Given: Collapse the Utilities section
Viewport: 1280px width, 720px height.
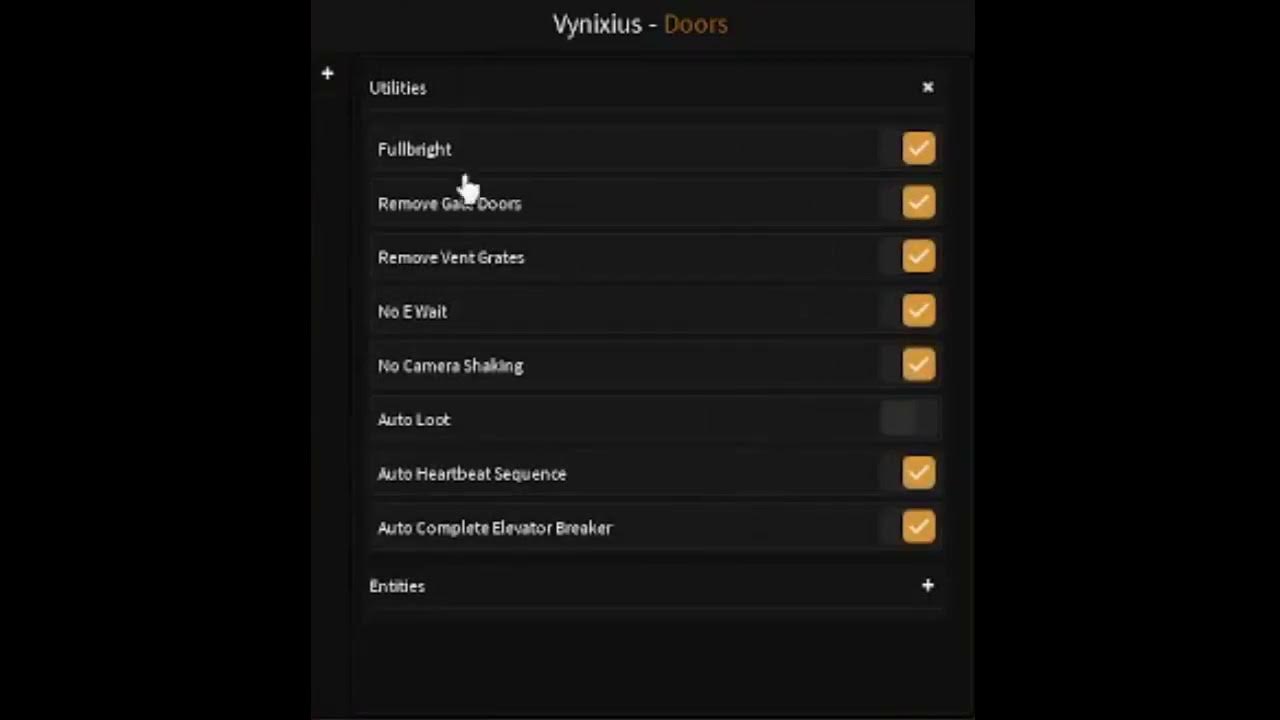Looking at the screenshot, I should tap(927, 87).
